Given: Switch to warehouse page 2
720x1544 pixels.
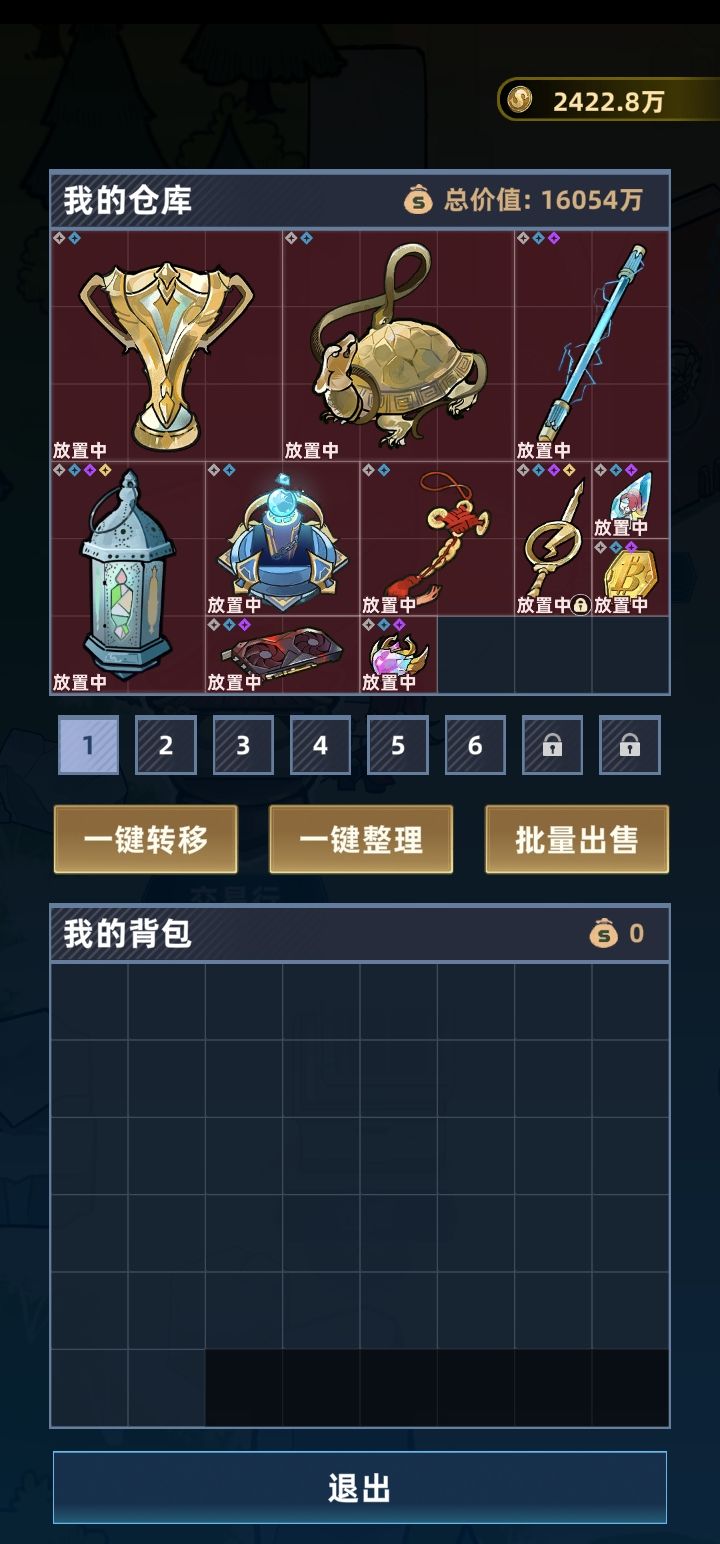Looking at the screenshot, I should tap(165, 745).
